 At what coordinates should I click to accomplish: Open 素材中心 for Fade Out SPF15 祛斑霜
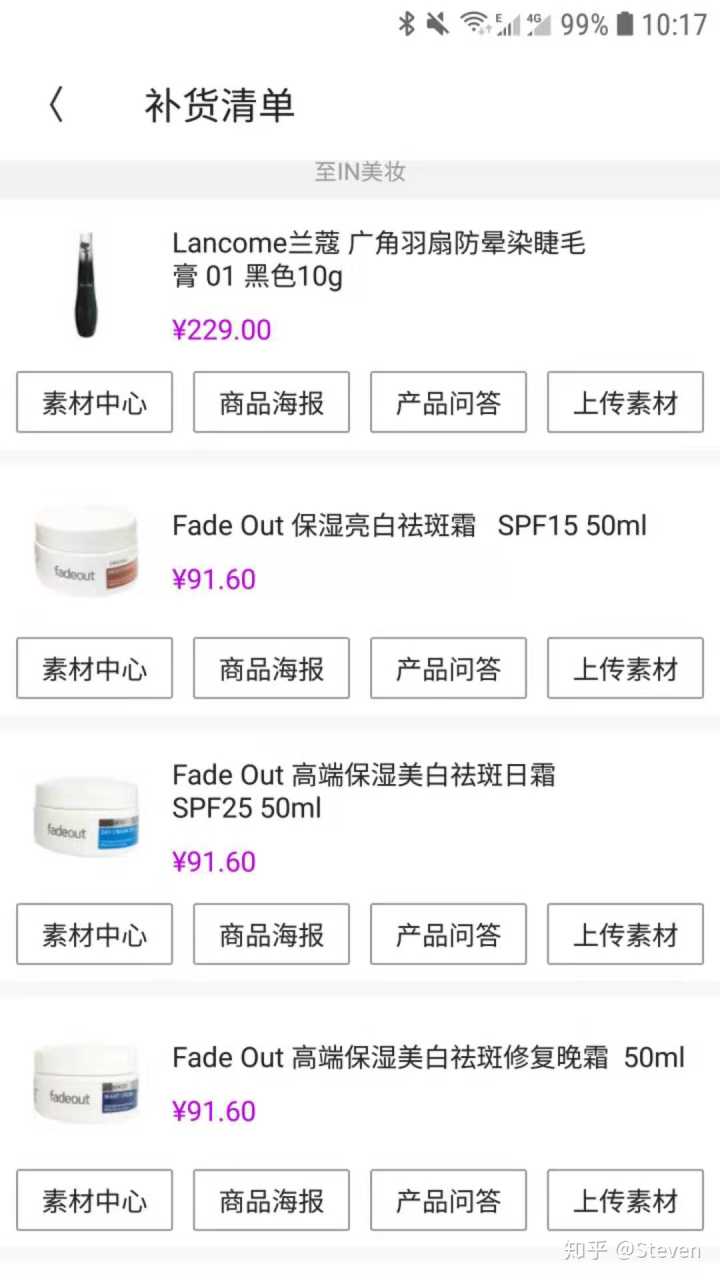click(x=94, y=669)
